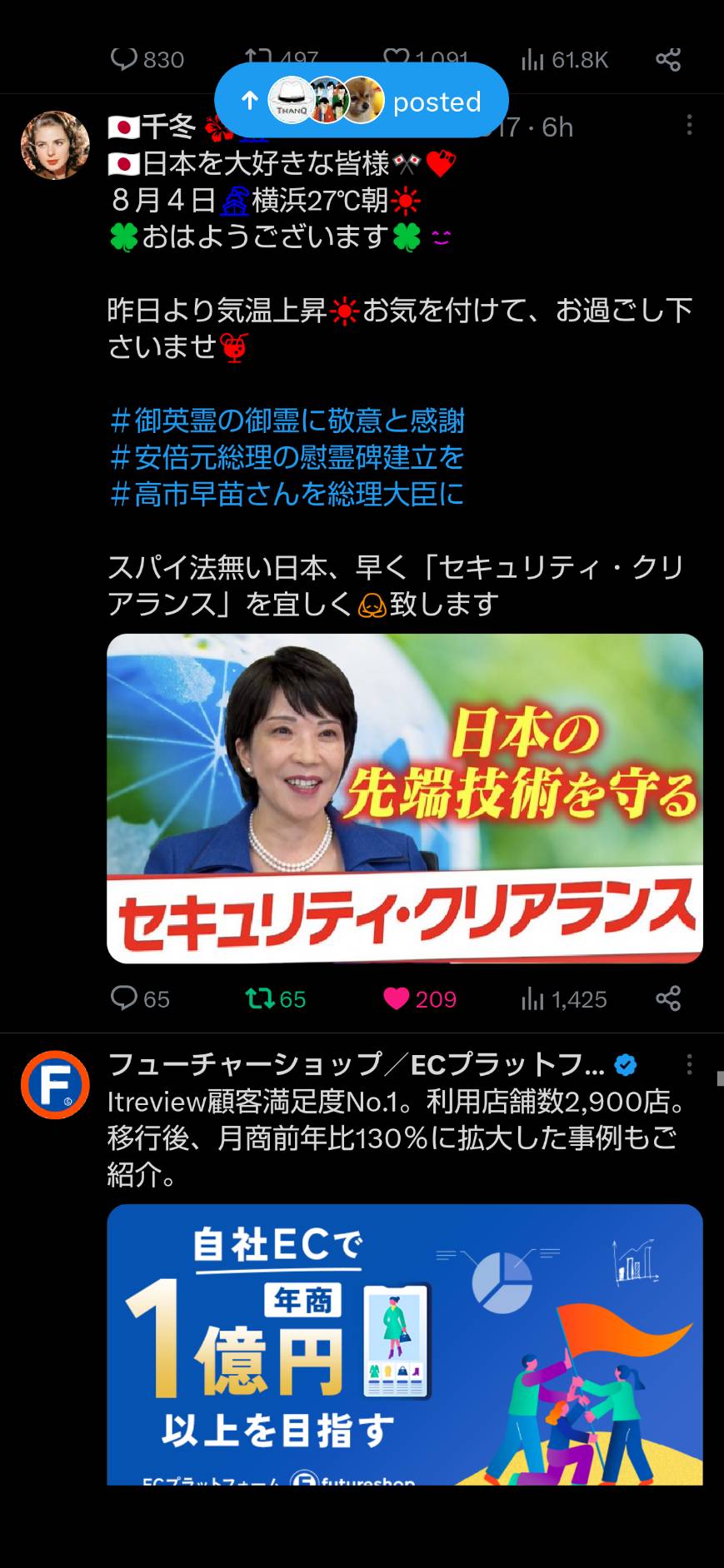Viewport: 724px width, 1568px height.
Task: Repost 千冬's post with 65 reposts
Action: (276, 998)
